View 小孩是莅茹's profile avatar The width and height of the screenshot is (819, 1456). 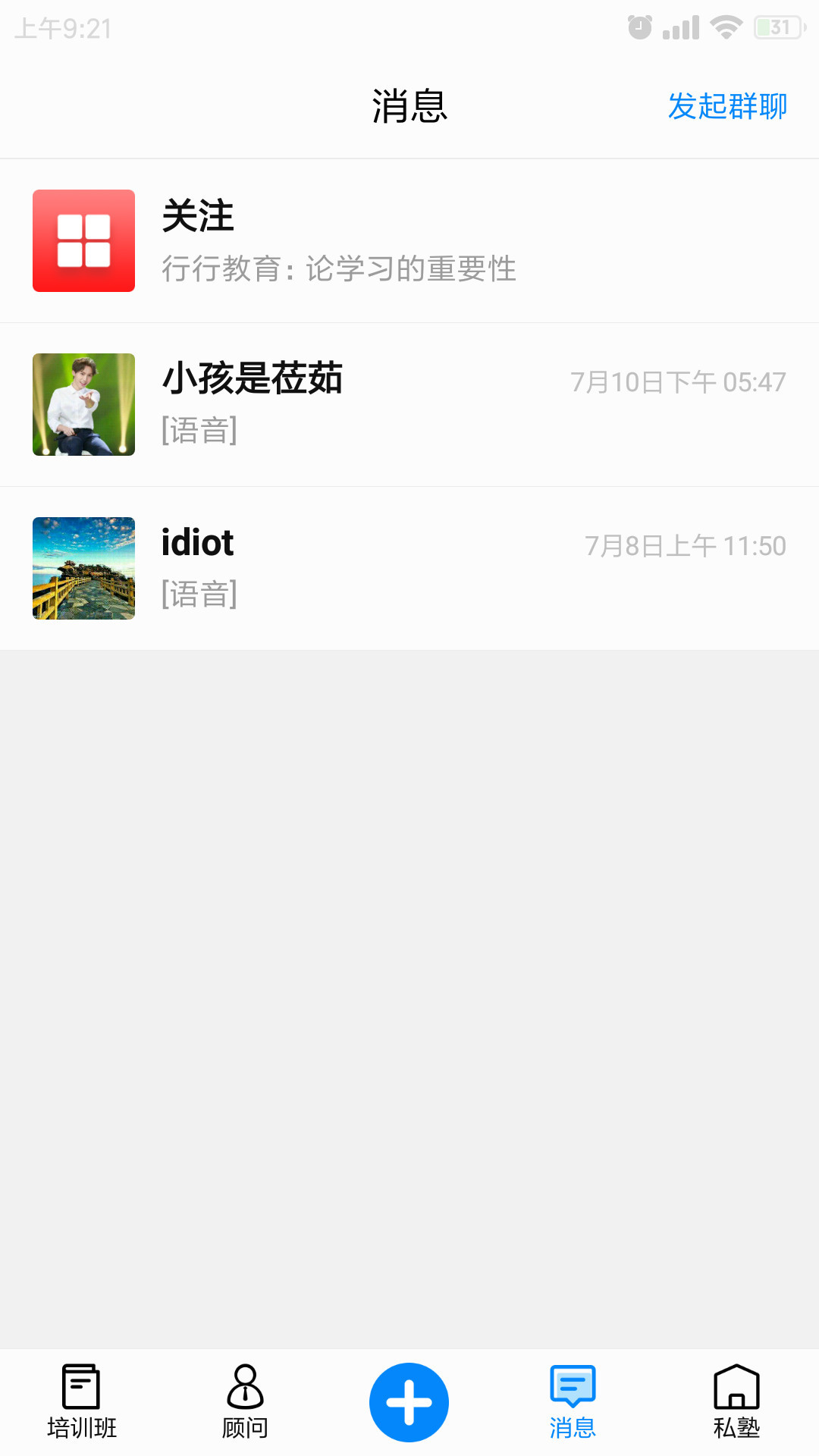click(x=83, y=404)
